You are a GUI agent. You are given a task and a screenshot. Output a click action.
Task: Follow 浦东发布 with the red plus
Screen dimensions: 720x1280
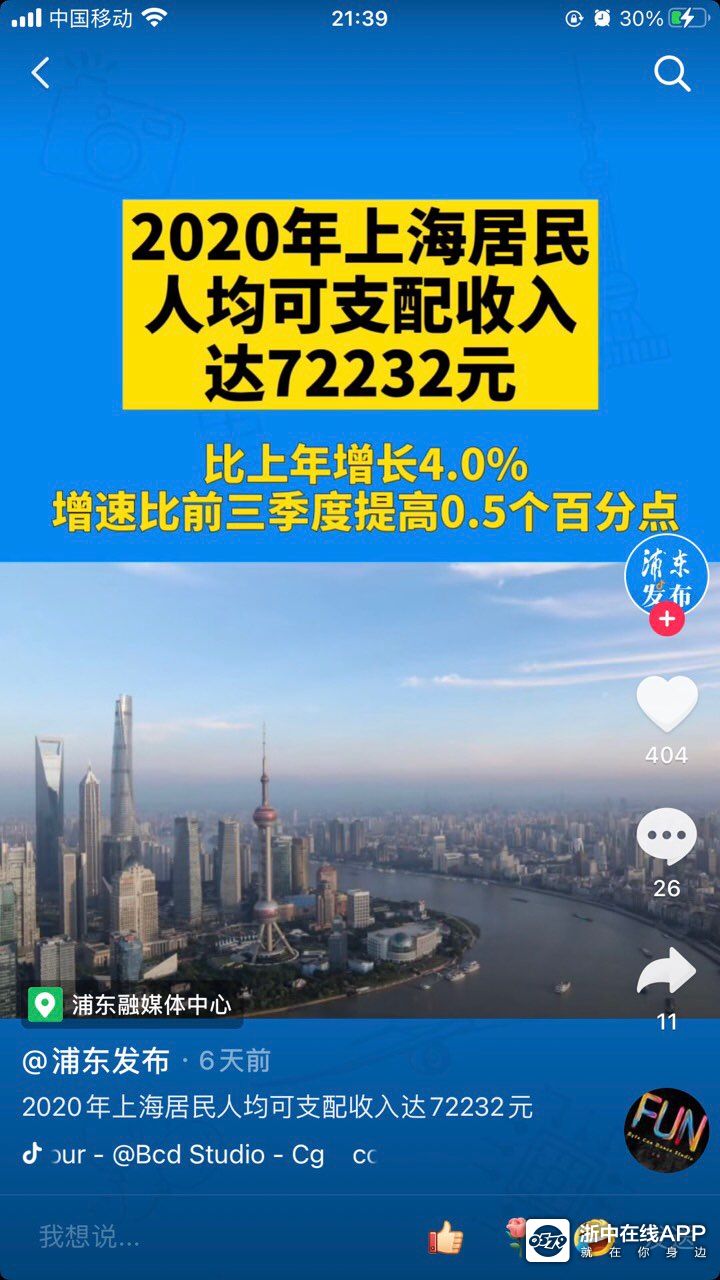(x=666, y=619)
